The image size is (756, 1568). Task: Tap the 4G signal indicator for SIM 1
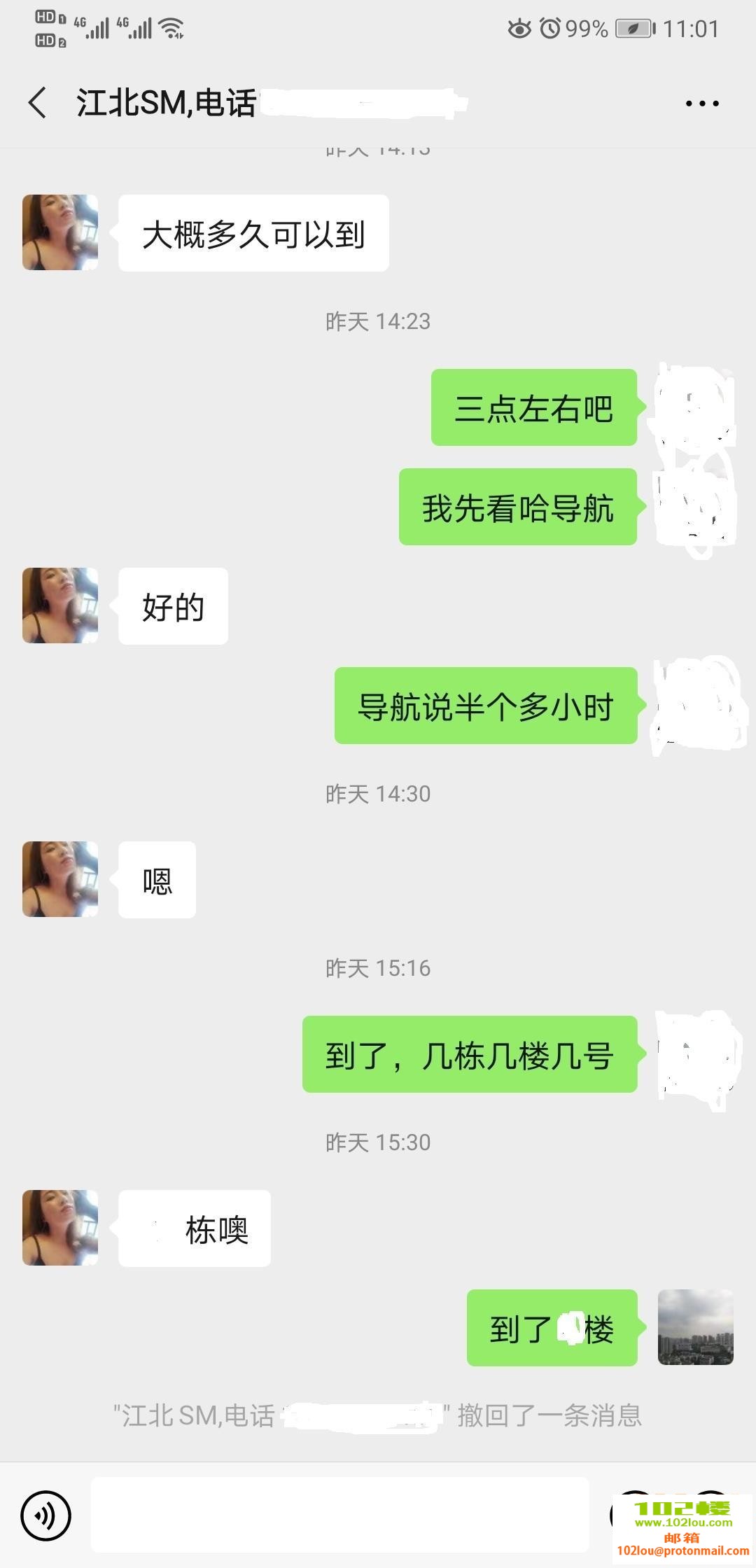click(92, 28)
